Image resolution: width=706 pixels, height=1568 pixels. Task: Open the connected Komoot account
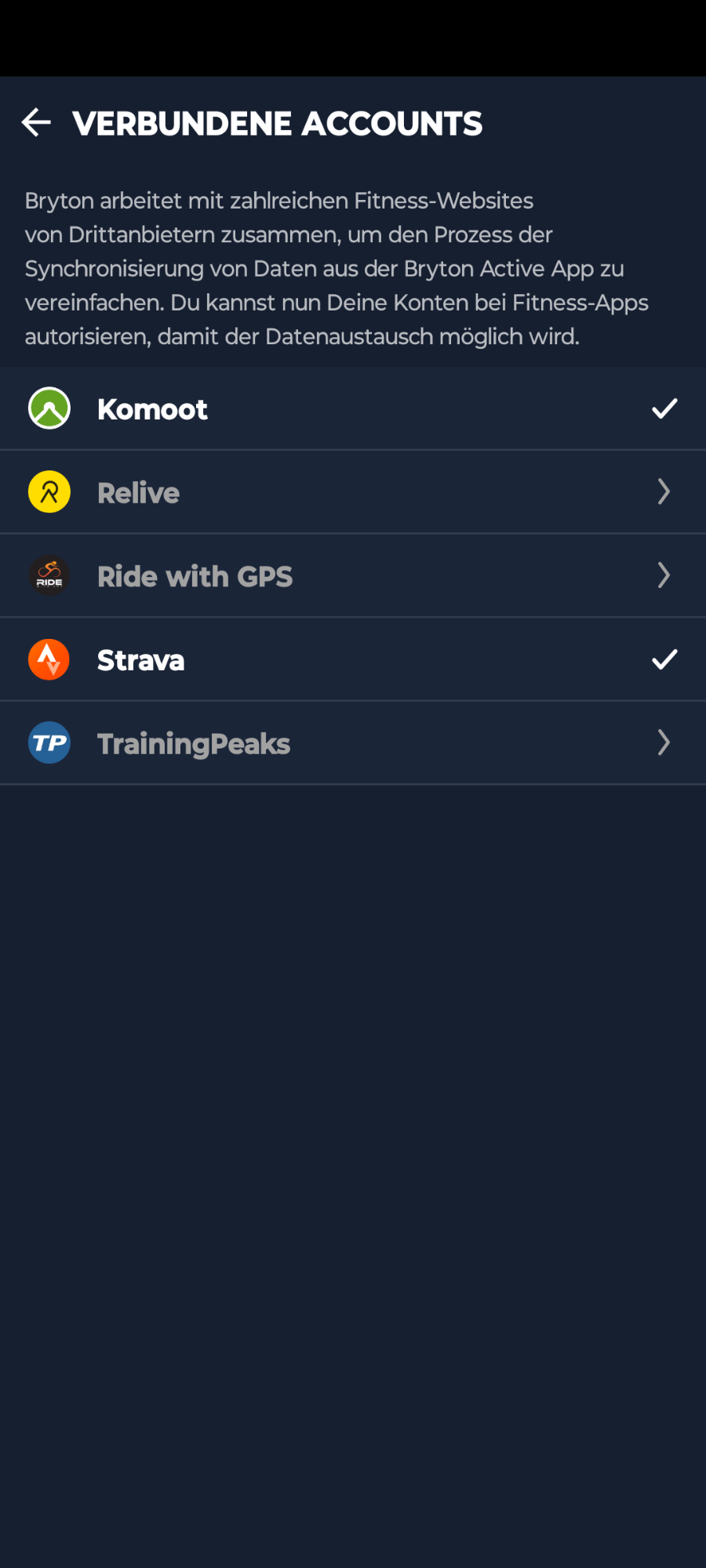click(353, 408)
